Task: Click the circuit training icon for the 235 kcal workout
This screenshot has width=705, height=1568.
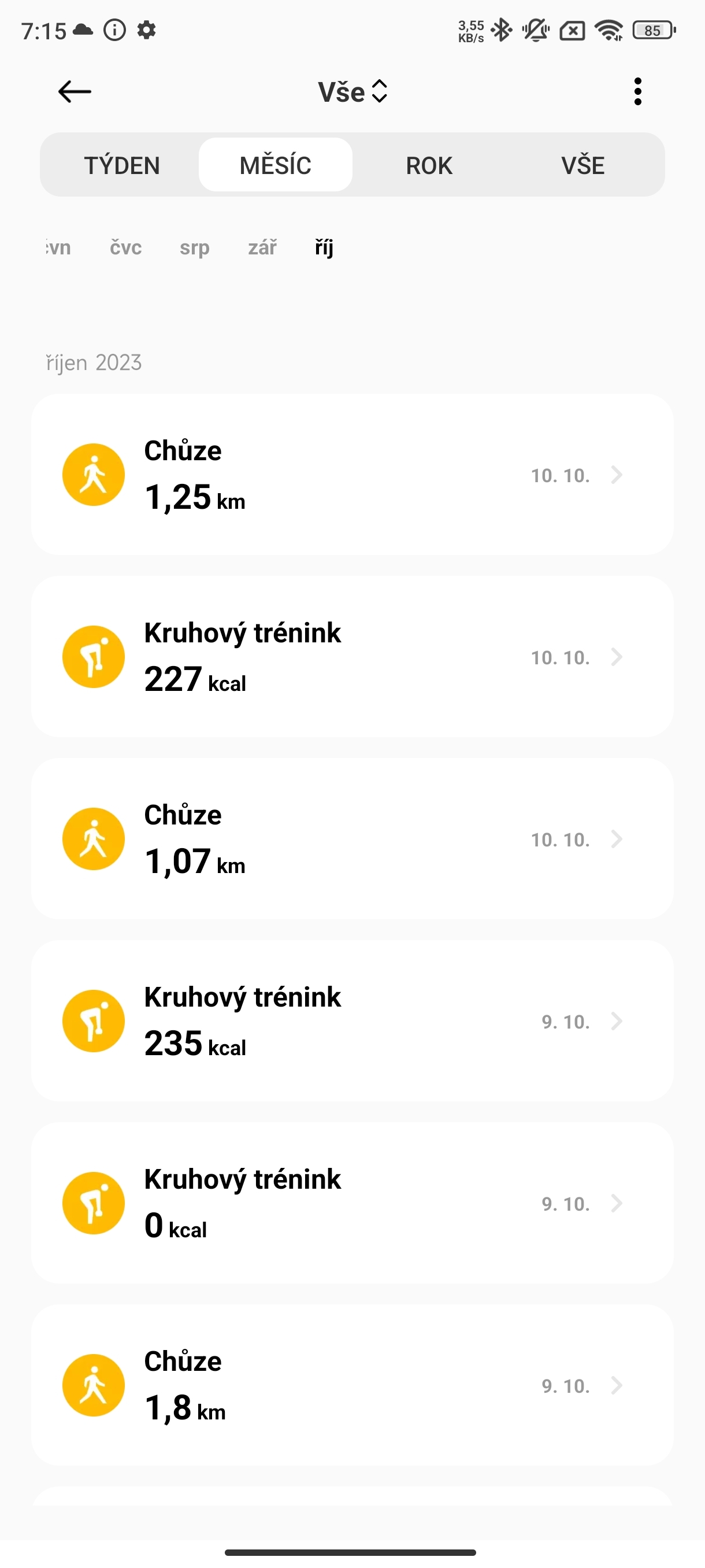Action: 93,1020
